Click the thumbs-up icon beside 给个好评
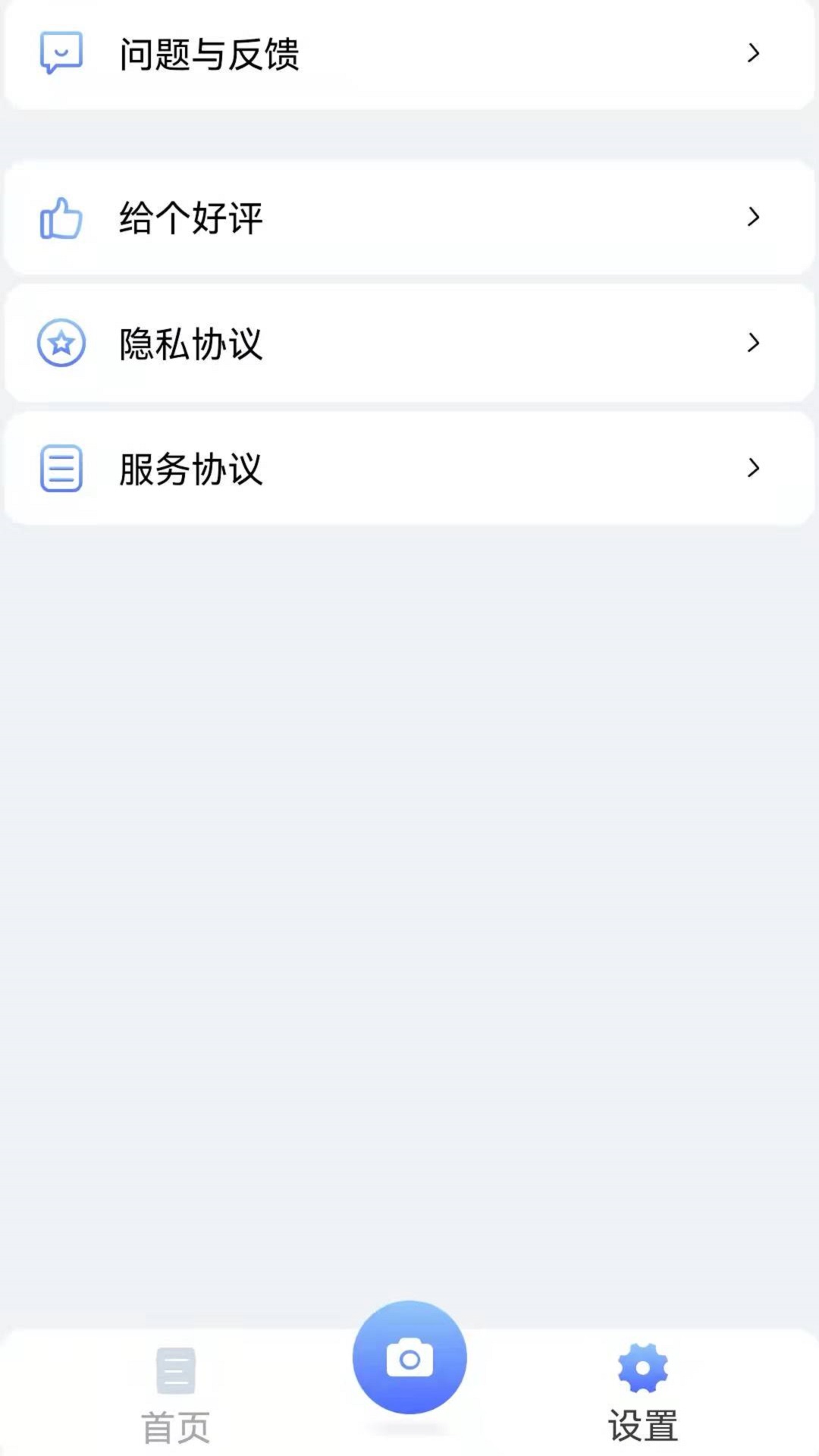The width and height of the screenshot is (819, 1456). [x=61, y=217]
